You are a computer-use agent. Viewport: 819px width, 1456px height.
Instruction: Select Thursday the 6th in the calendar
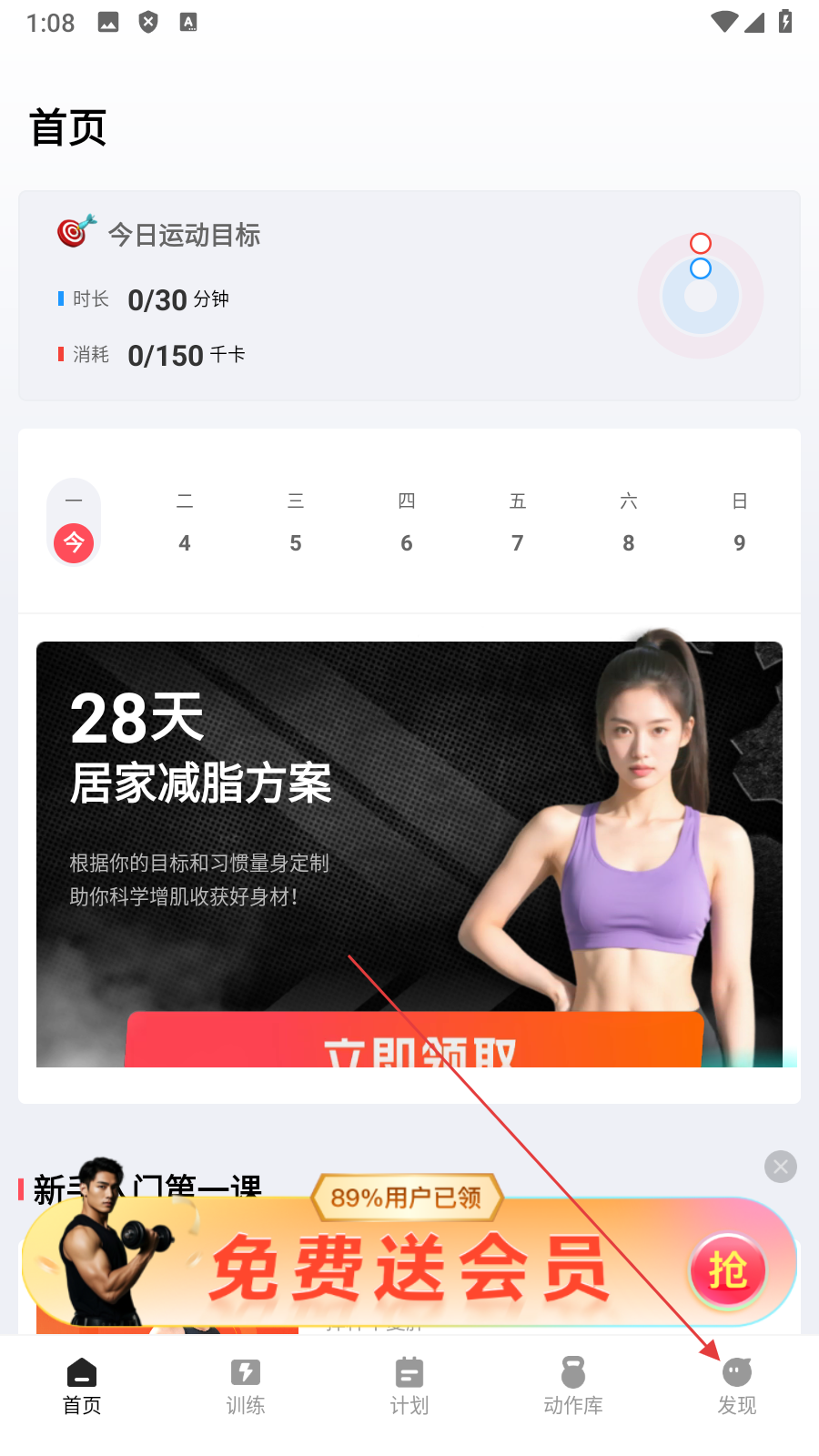pos(407,523)
